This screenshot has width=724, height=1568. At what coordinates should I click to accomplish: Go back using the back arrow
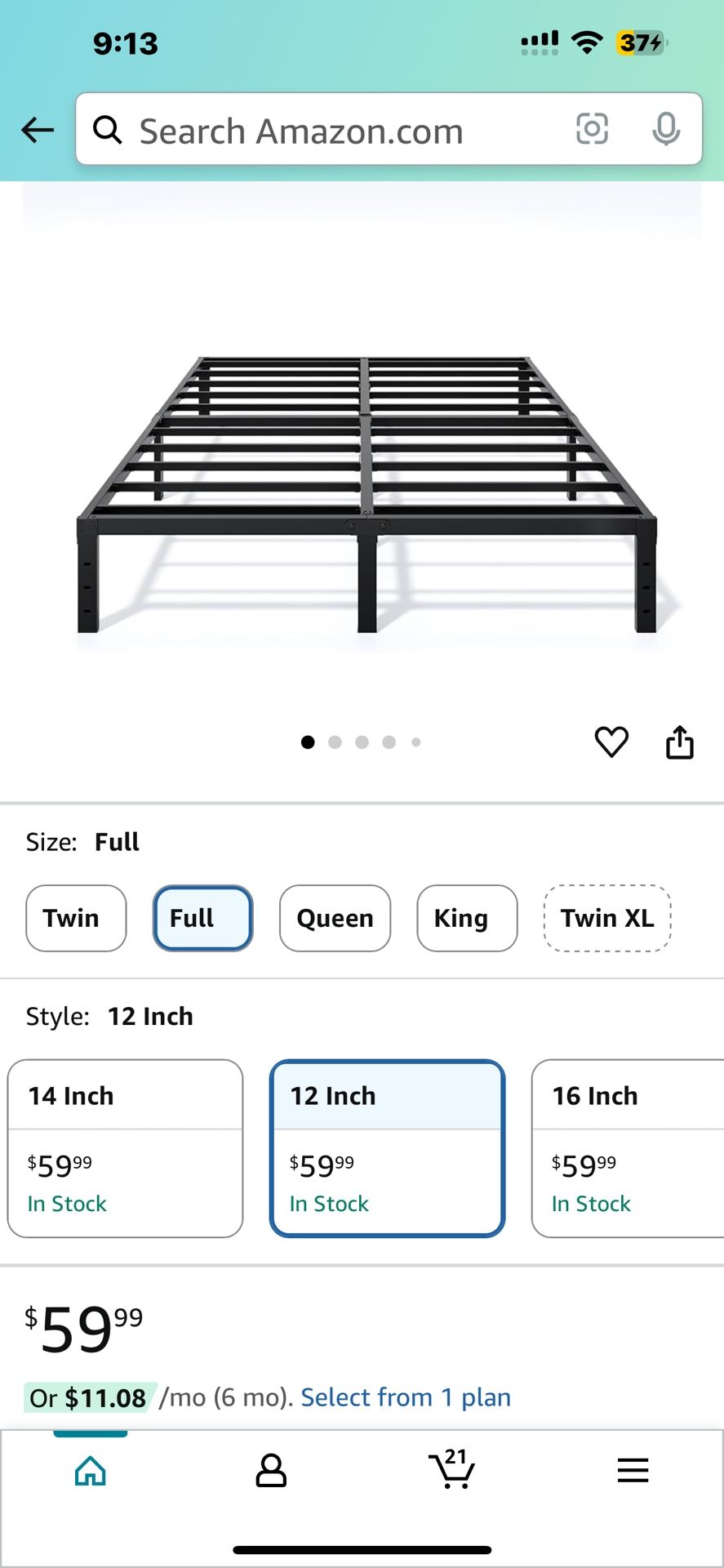pyautogui.click(x=38, y=130)
